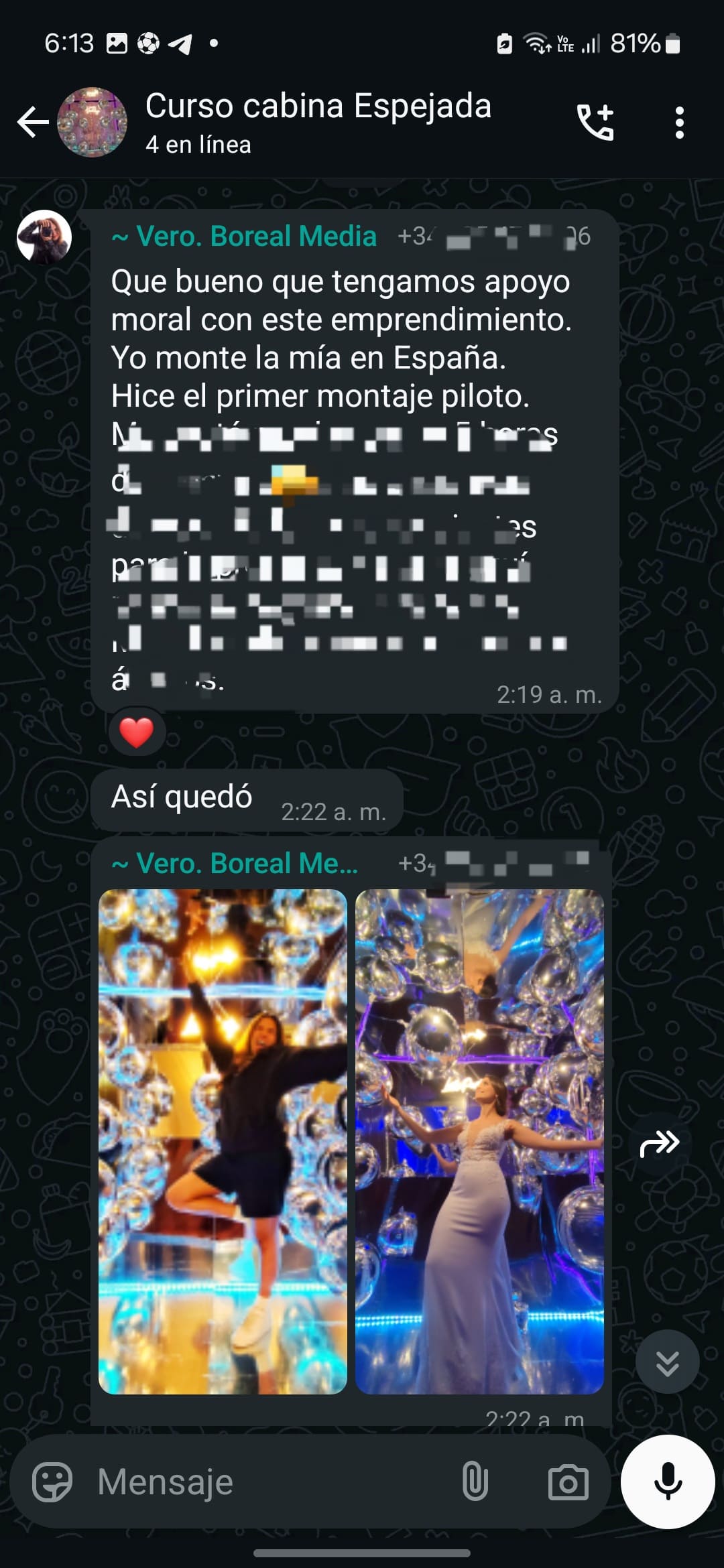Open the photo of woman in gown
Image resolution: width=724 pixels, height=1568 pixels.
point(479,1142)
